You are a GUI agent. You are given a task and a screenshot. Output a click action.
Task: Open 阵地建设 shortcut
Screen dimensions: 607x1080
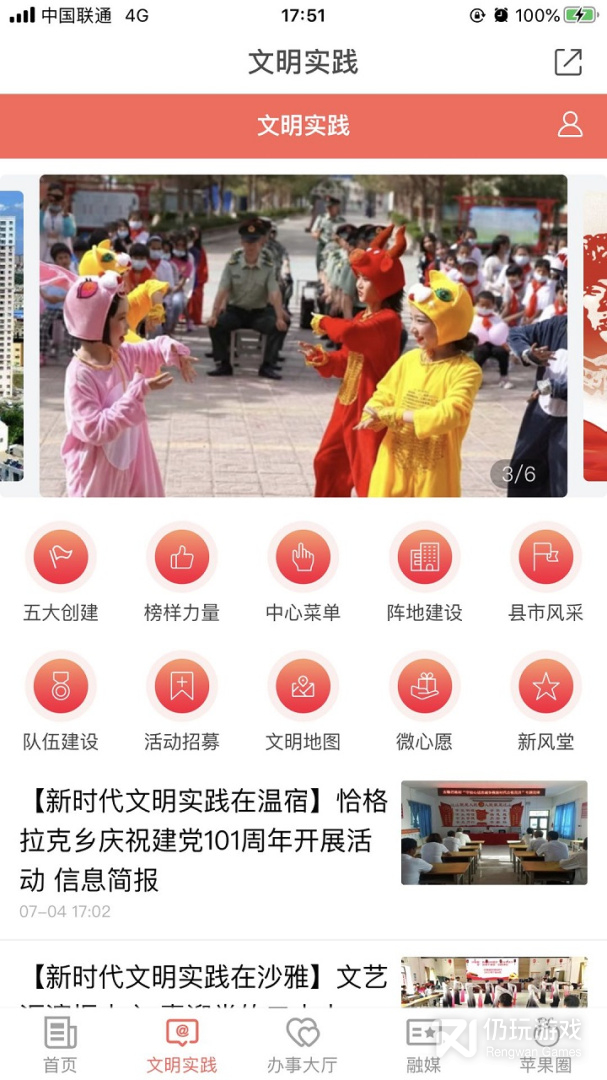tap(425, 558)
